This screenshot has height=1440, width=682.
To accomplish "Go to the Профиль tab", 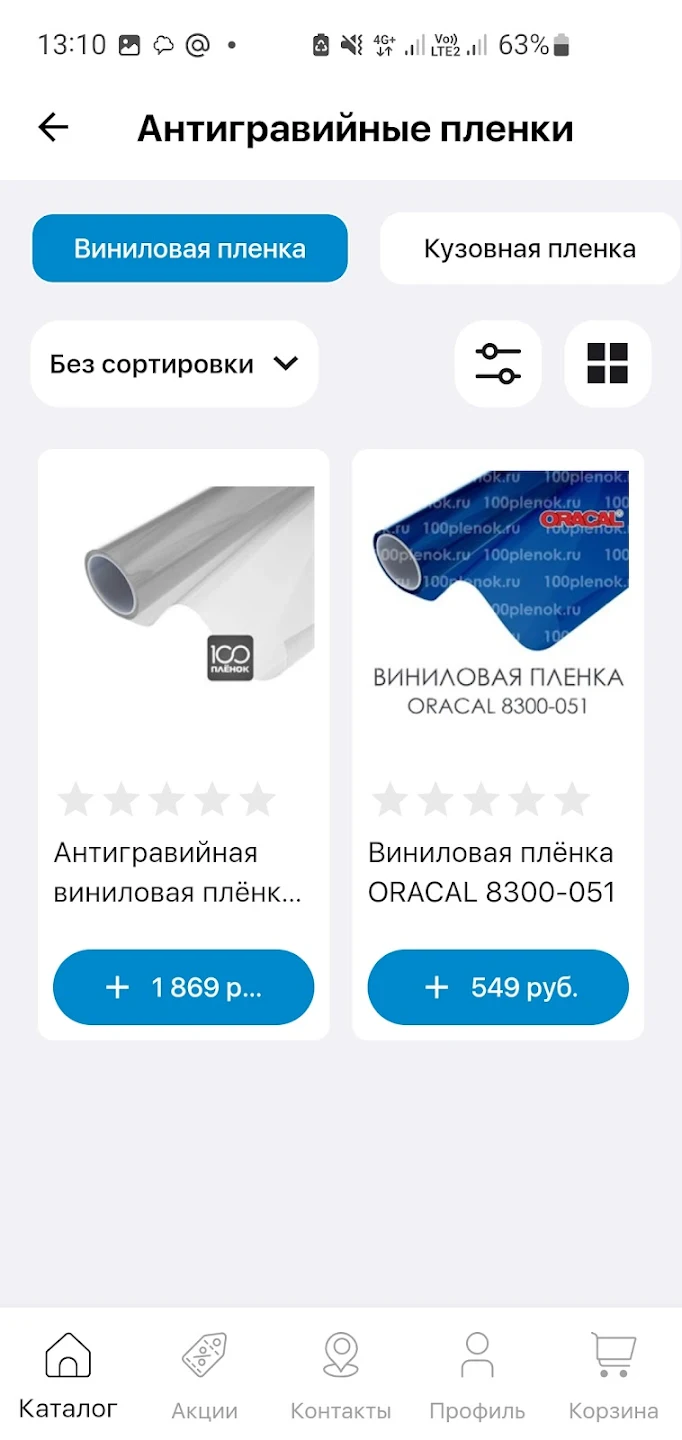I will [x=477, y=1376].
